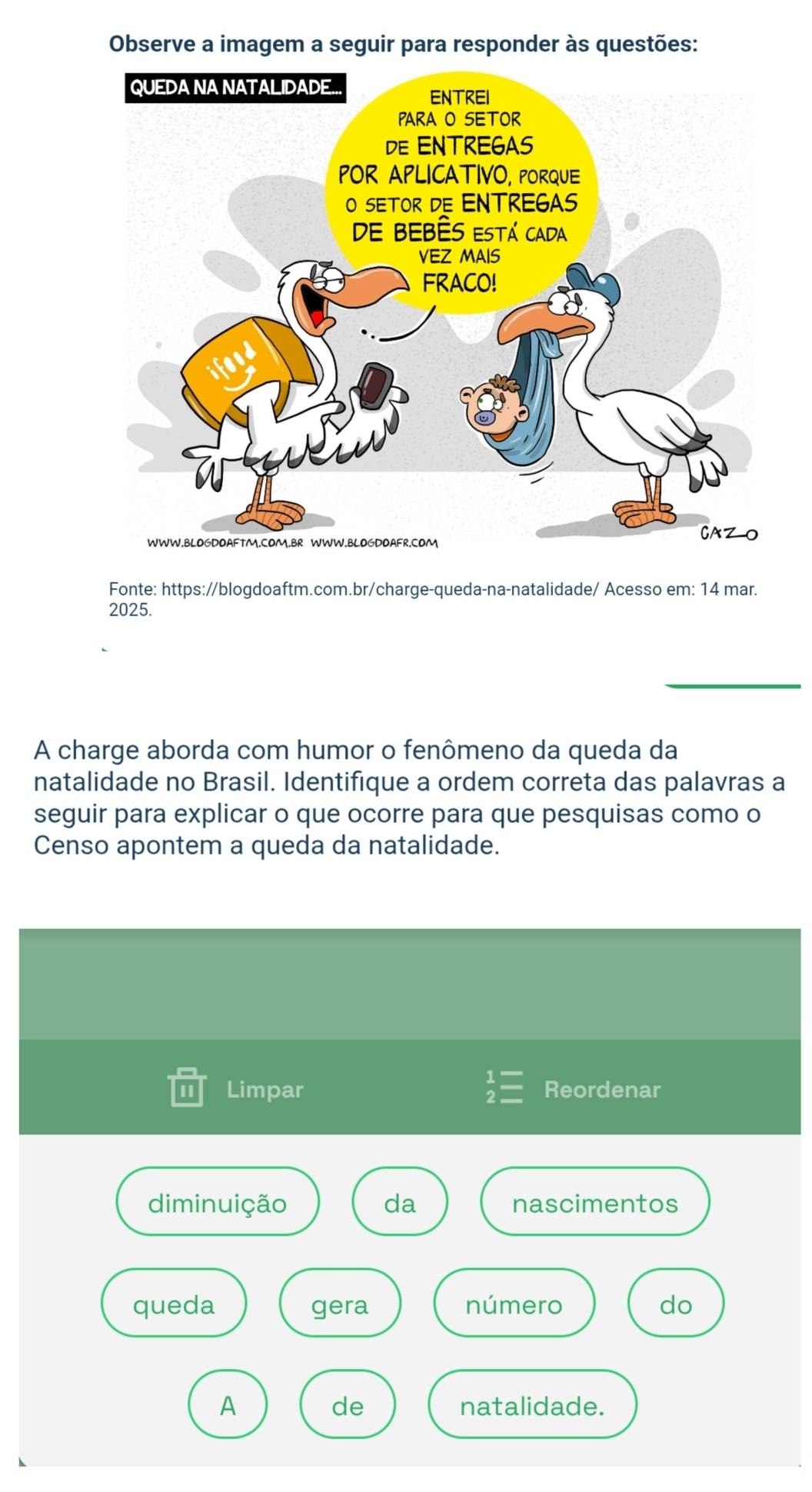
Task: Clear the answer with Limpar
Action: pos(237,1088)
